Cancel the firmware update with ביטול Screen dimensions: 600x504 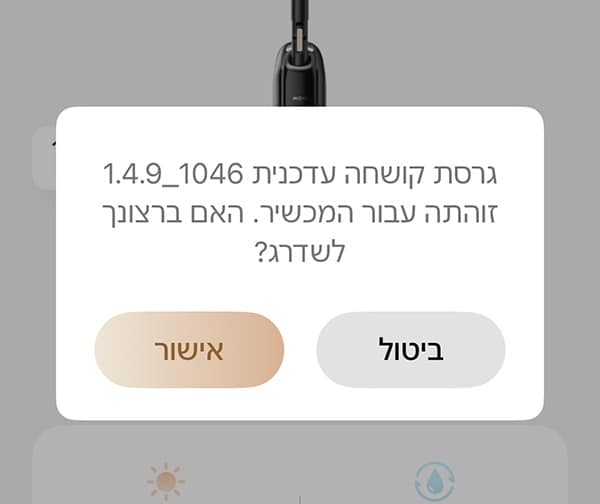click(x=410, y=350)
